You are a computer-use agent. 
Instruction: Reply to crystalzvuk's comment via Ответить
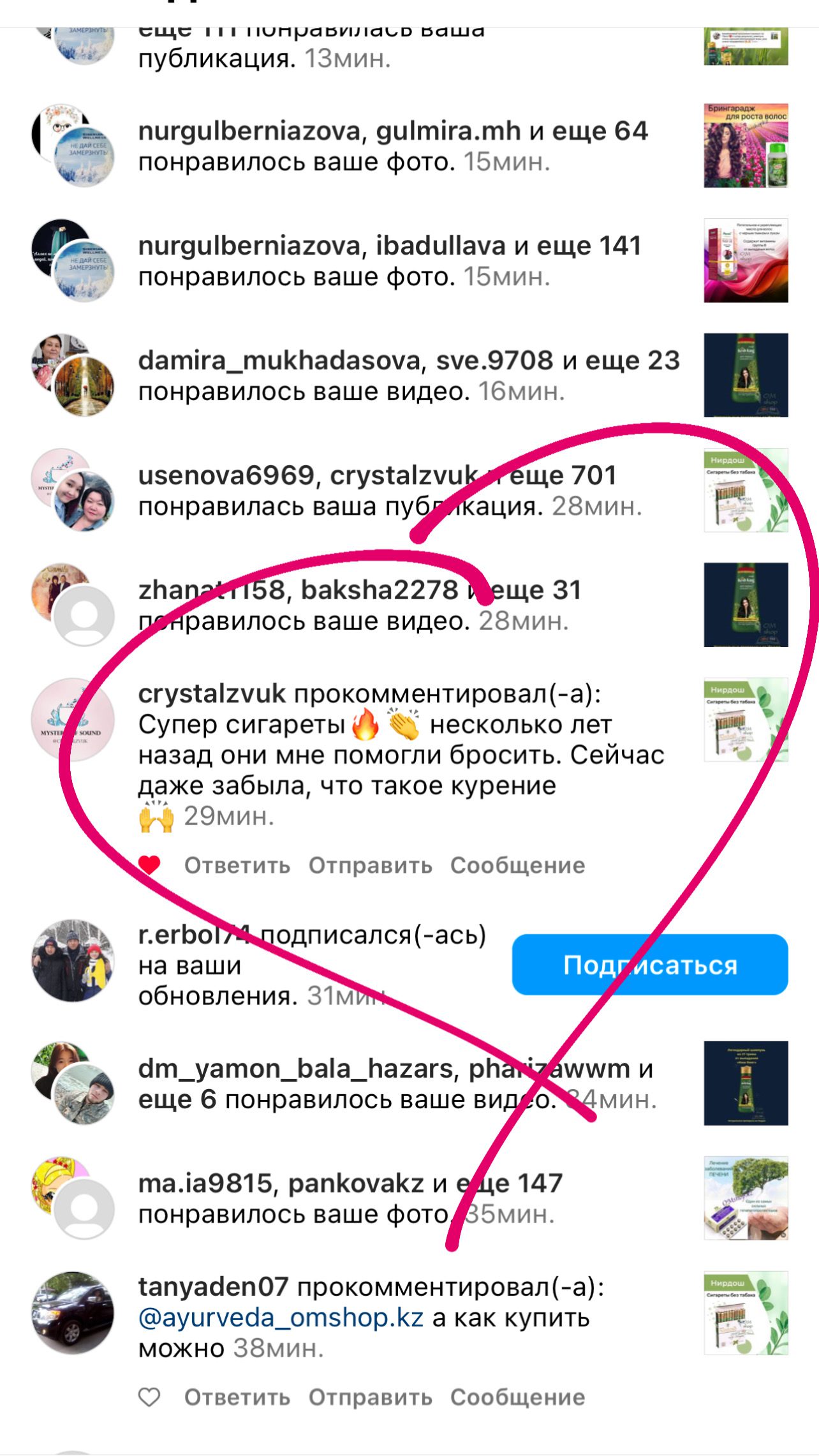(237, 865)
